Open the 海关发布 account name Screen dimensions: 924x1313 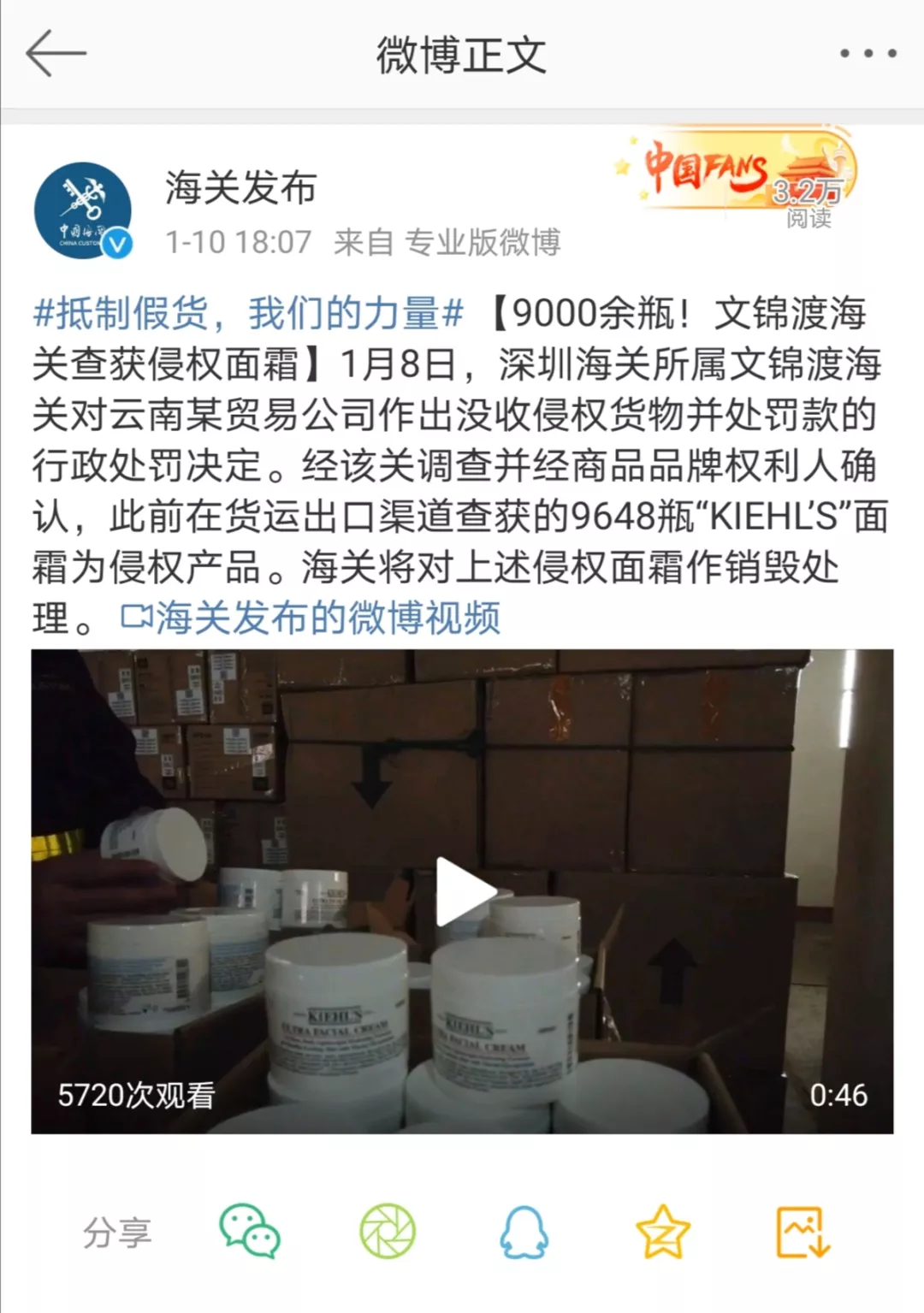coord(240,187)
